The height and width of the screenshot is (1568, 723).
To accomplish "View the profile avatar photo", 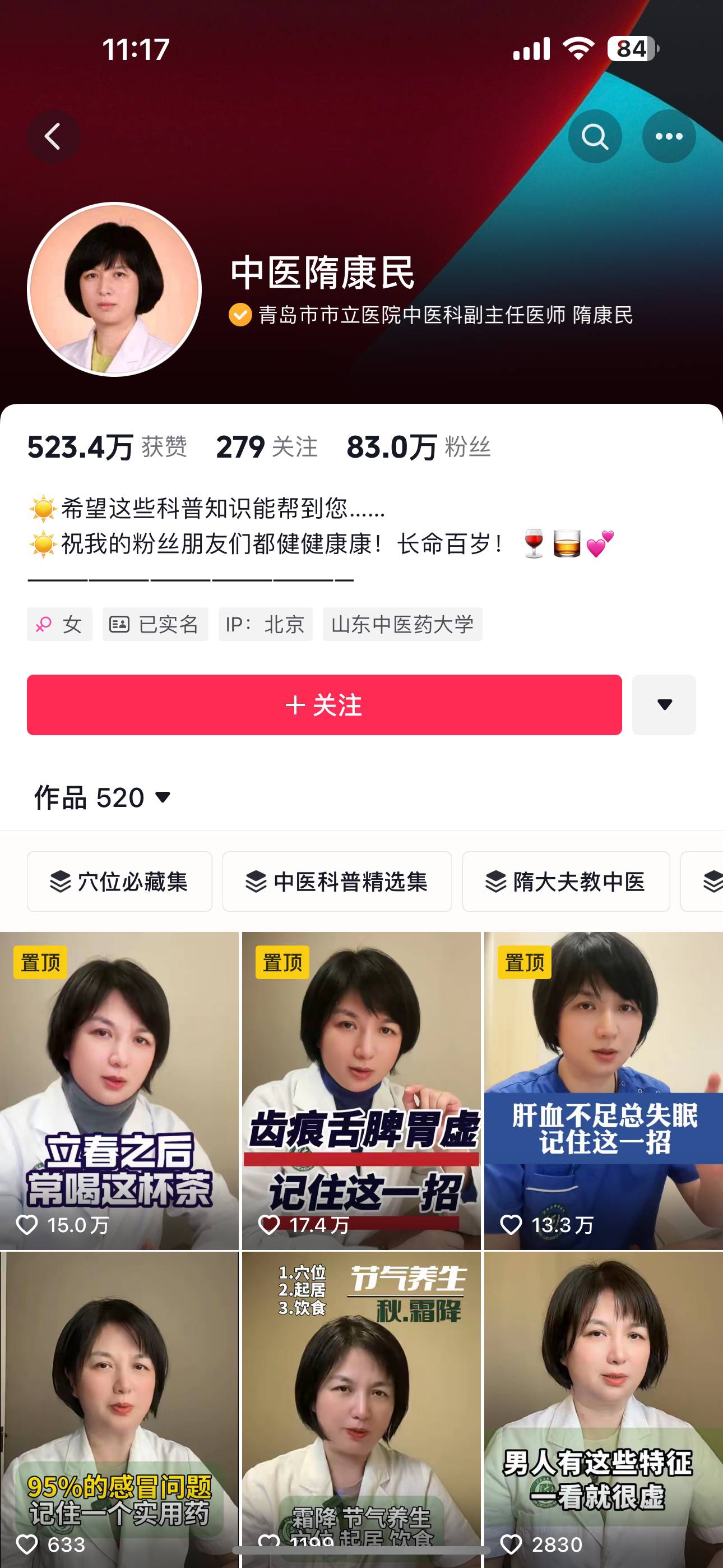I will coord(114,290).
